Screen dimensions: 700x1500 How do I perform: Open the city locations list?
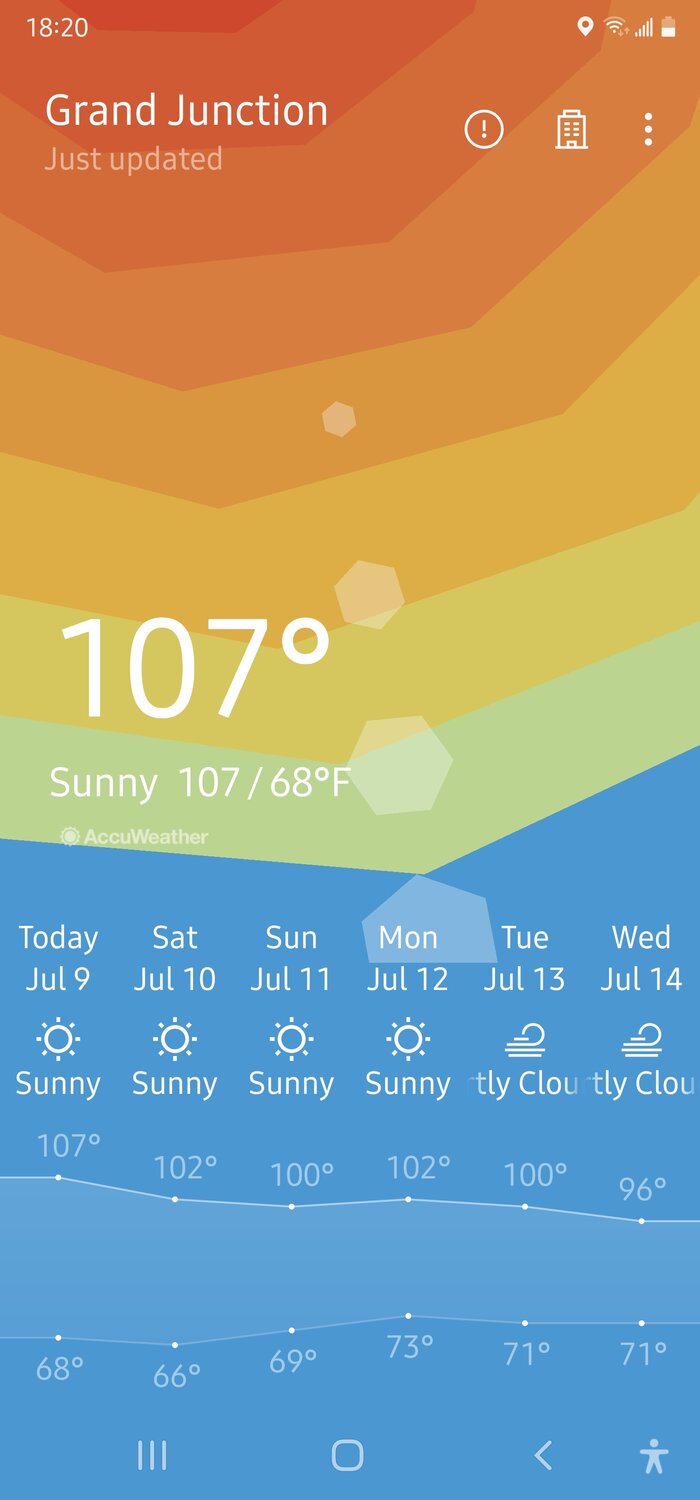coord(571,129)
